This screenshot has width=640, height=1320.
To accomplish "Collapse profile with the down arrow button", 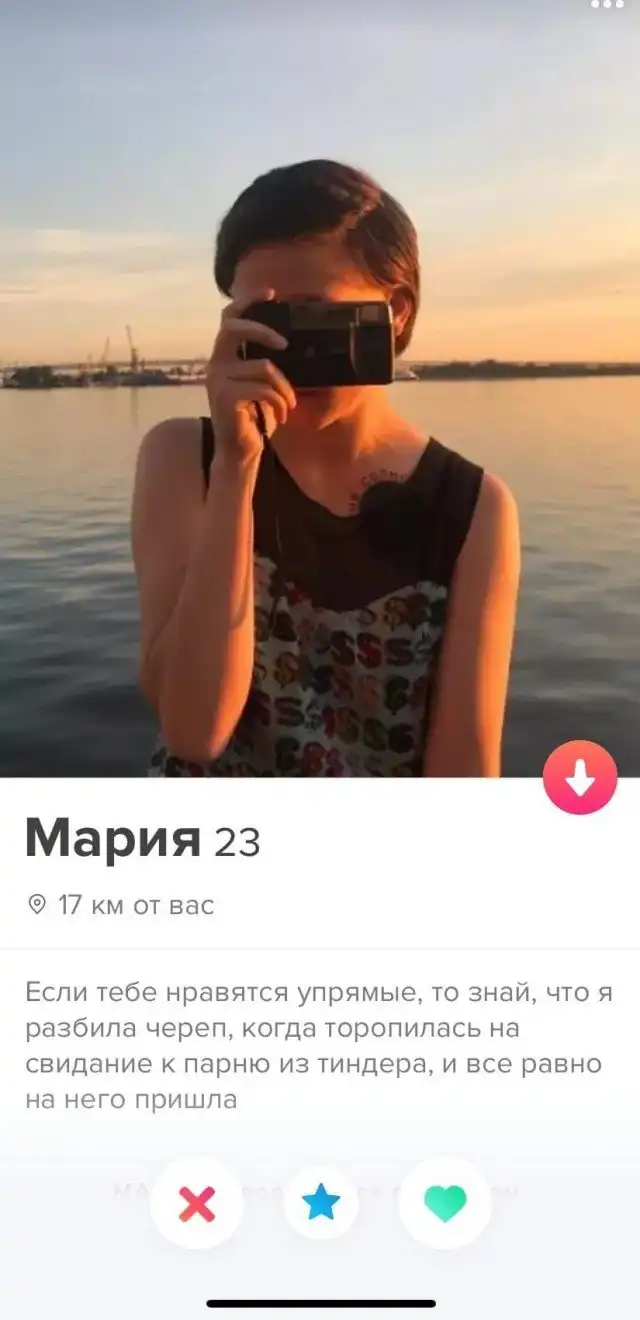I will [x=580, y=777].
